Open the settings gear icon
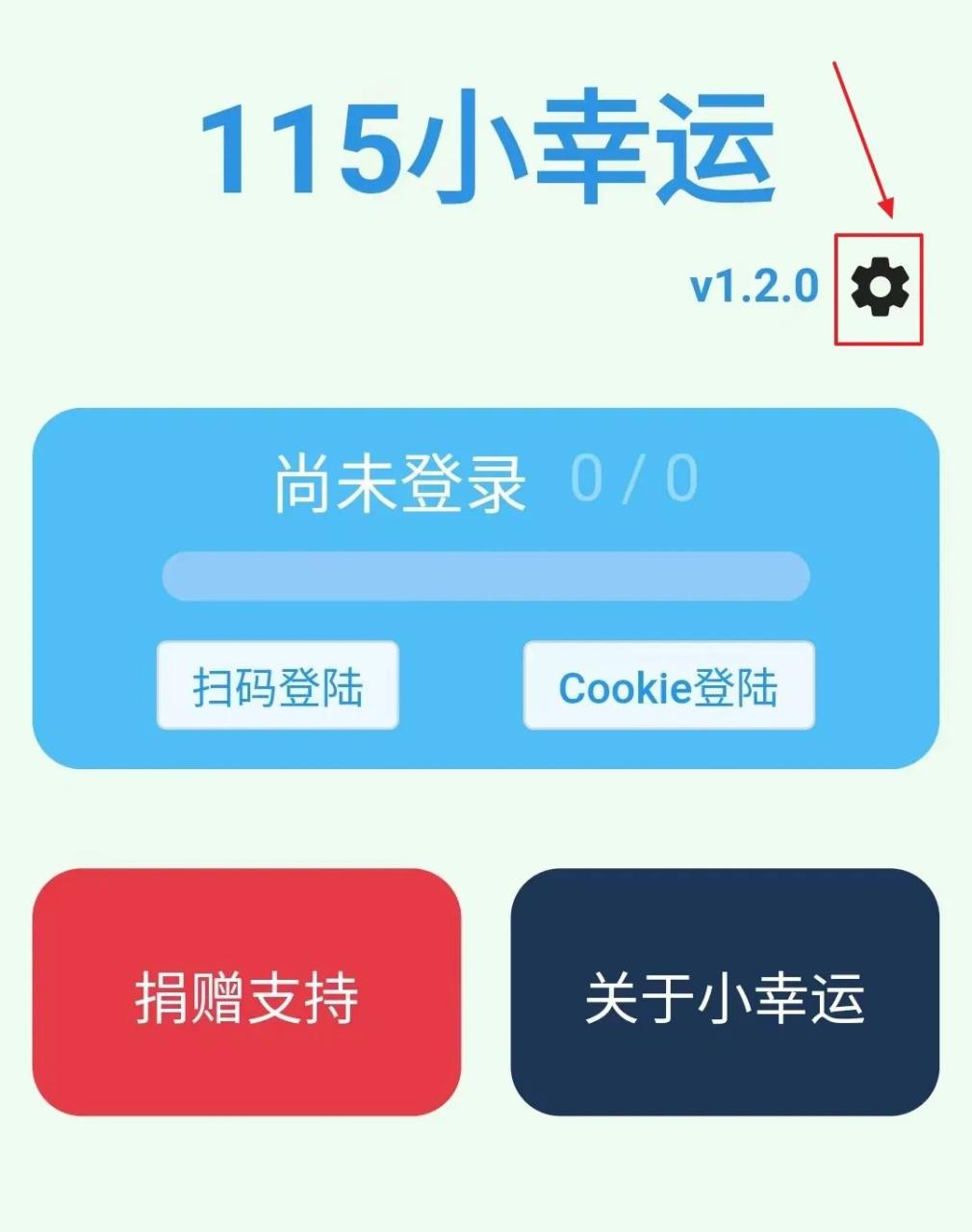 click(x=880, y=288)
